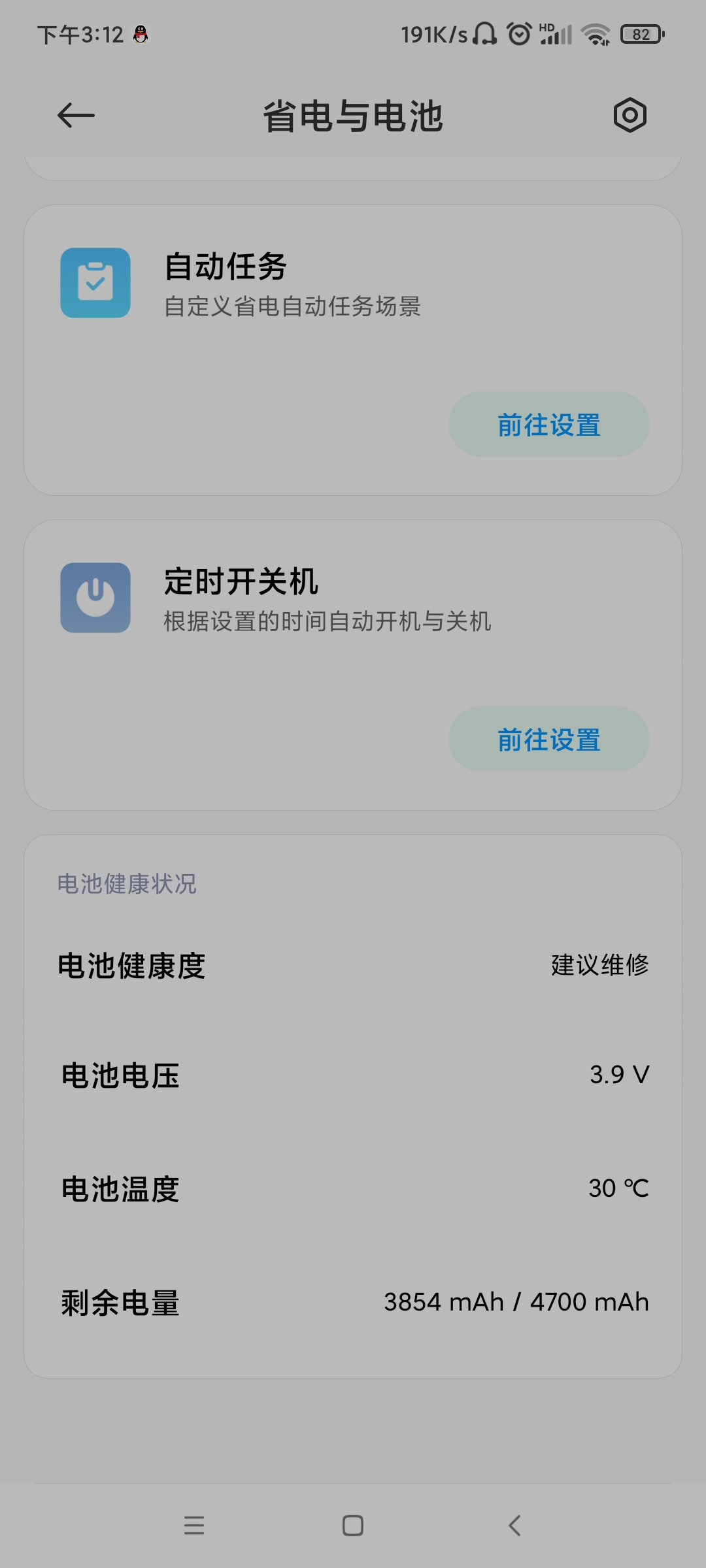Viewport: 706px width, 1568px height.
Task: Return to the home screen
Action: click(353, 1526)
